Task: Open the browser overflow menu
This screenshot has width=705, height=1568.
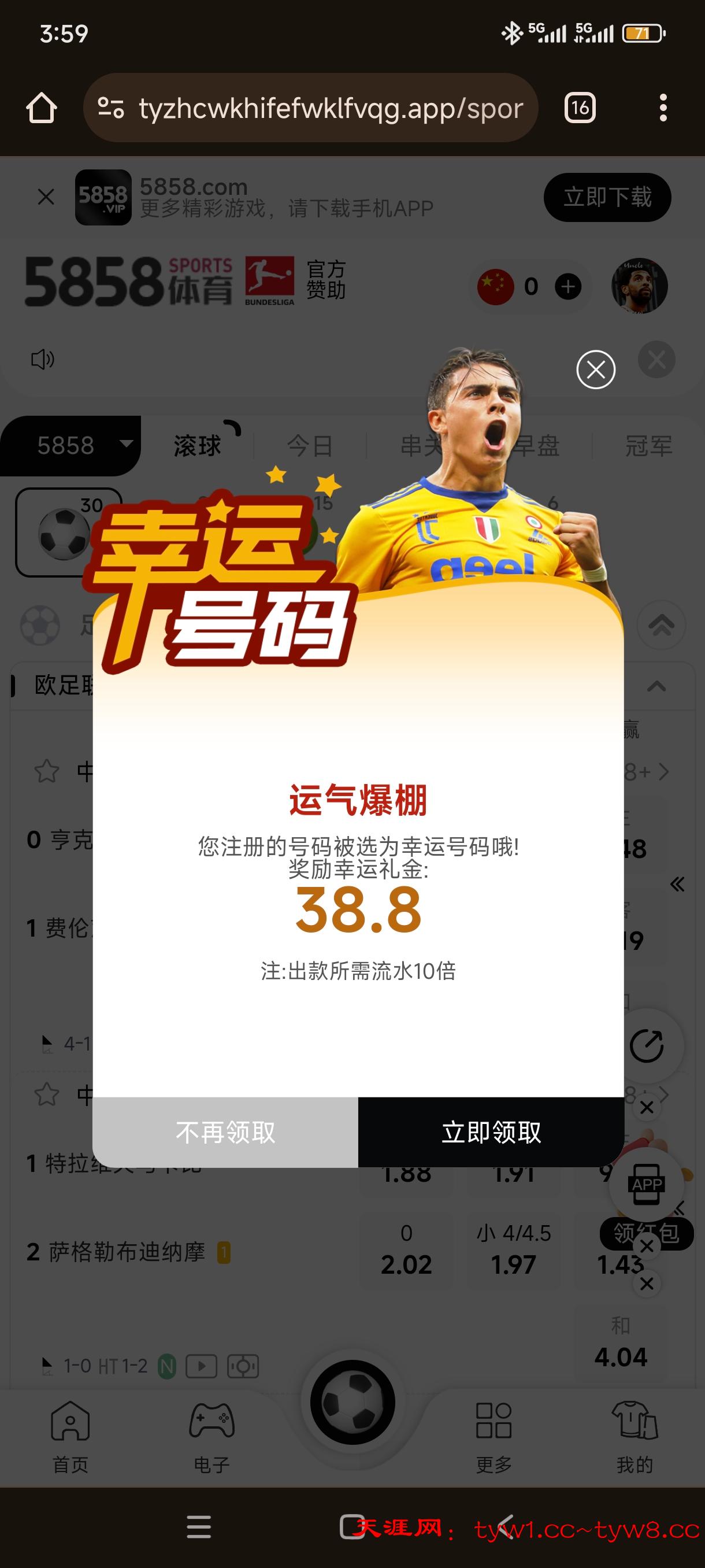Action: (663, 108)
